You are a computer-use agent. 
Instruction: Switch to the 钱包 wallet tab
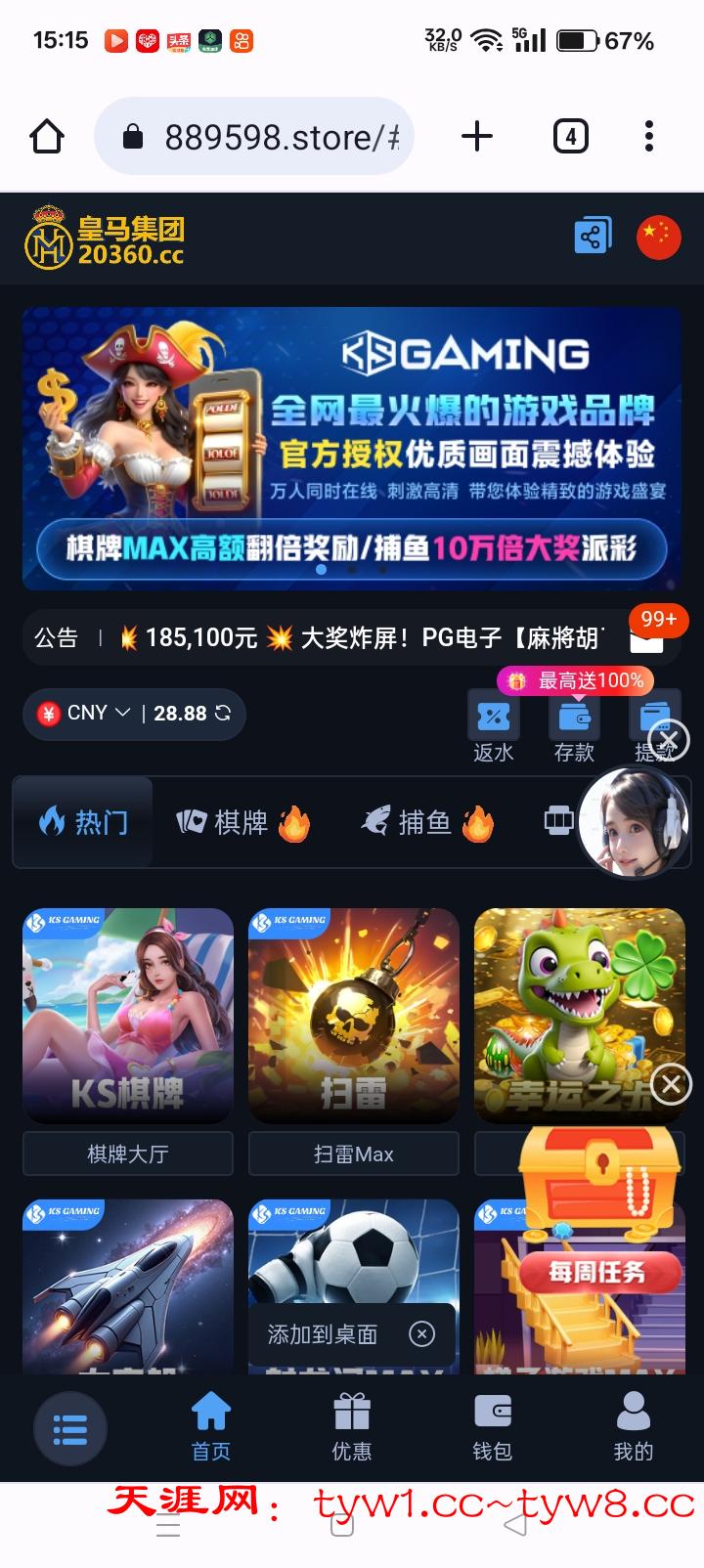tap(493, 1427)
